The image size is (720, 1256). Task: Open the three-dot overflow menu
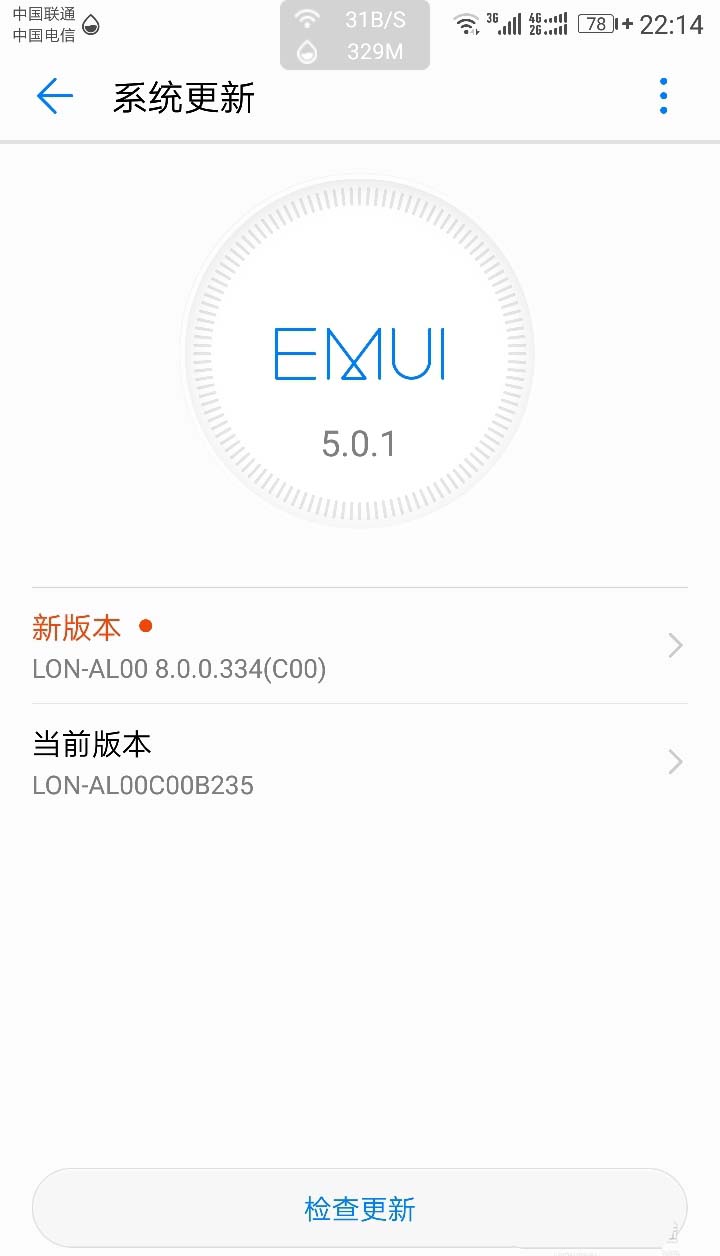coord(663,97)
